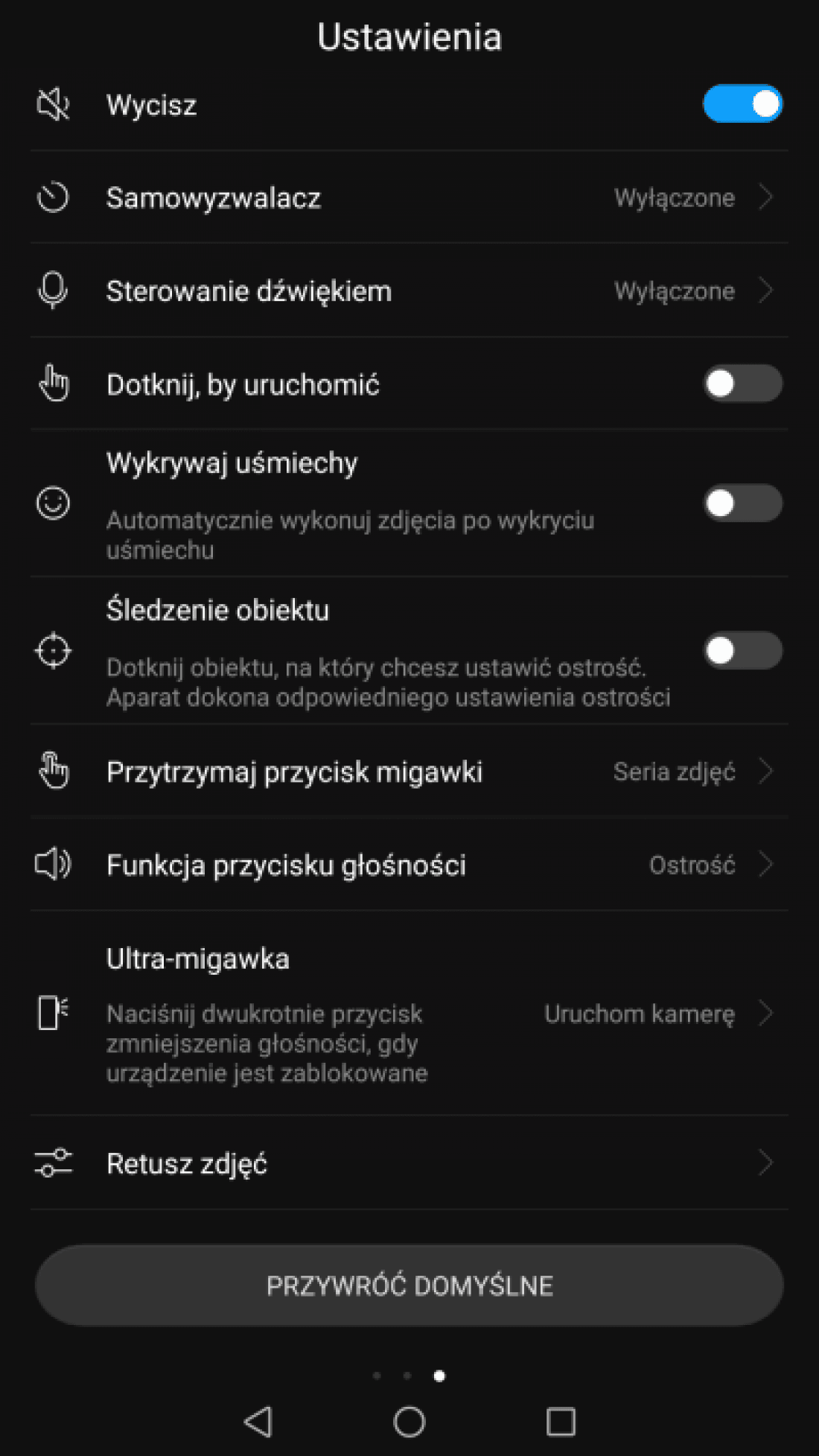Open recent apps from navigation bar

(x=561, y=1422)
